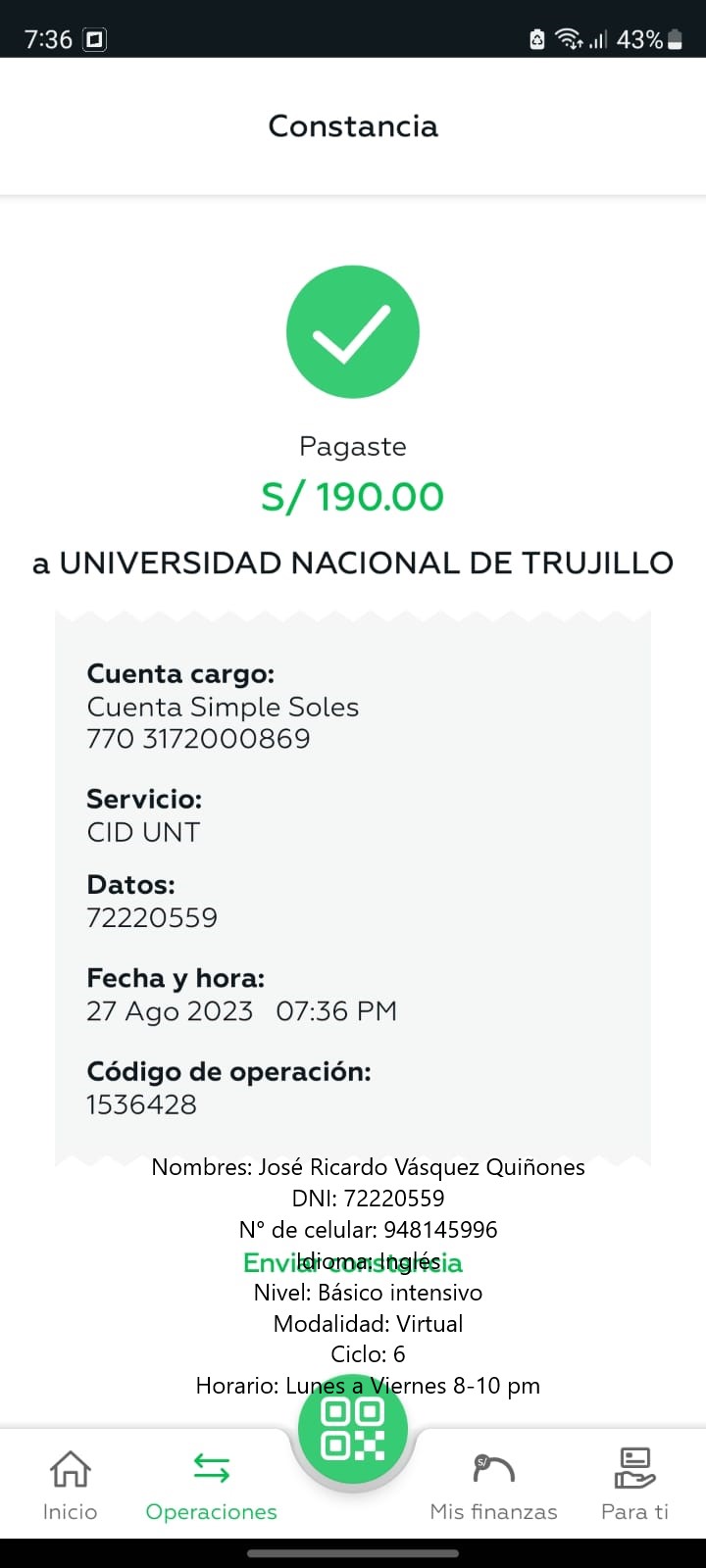
Task: Open the Mis finanzas tab
Action: 493,1485
